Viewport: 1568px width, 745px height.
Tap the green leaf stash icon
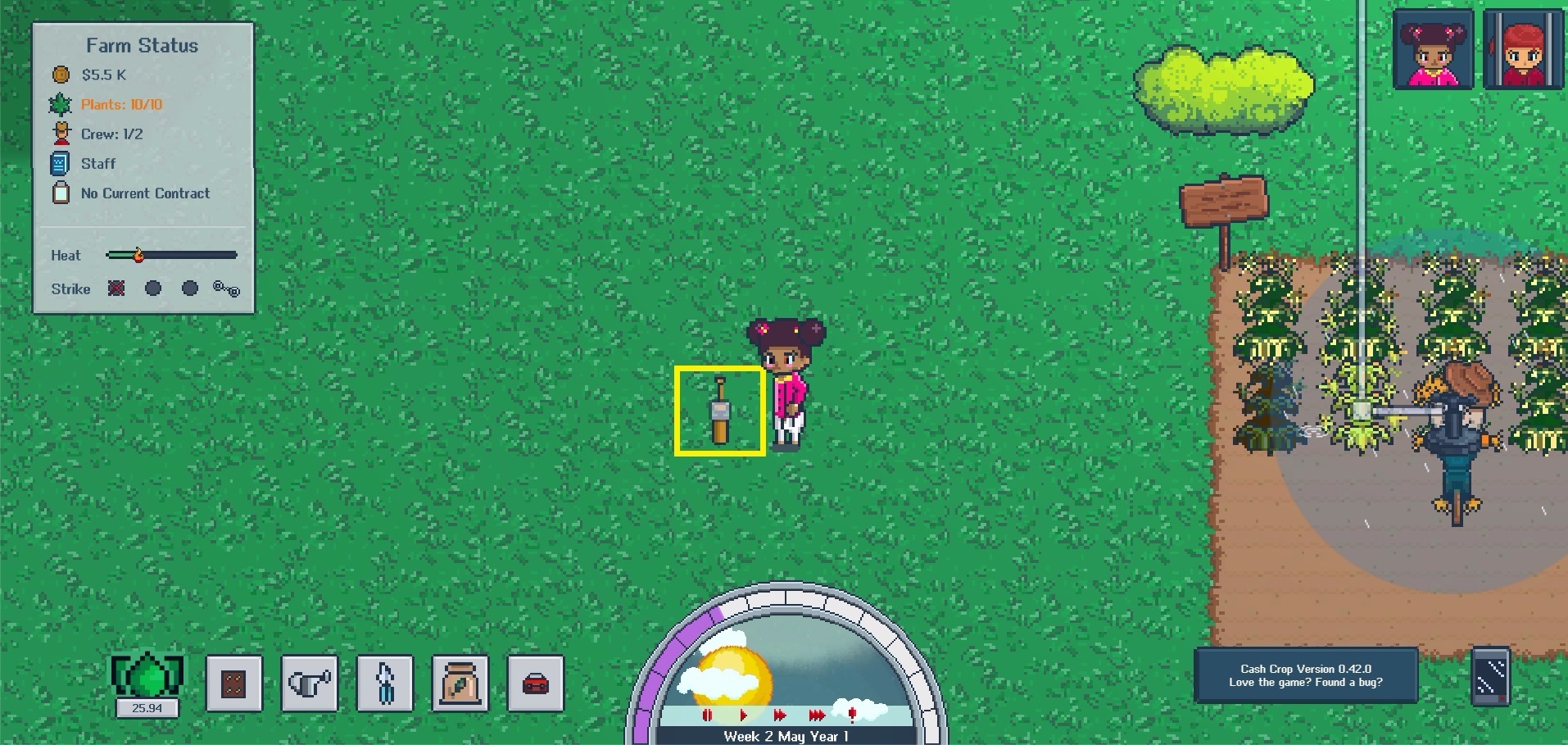(147, 675)
